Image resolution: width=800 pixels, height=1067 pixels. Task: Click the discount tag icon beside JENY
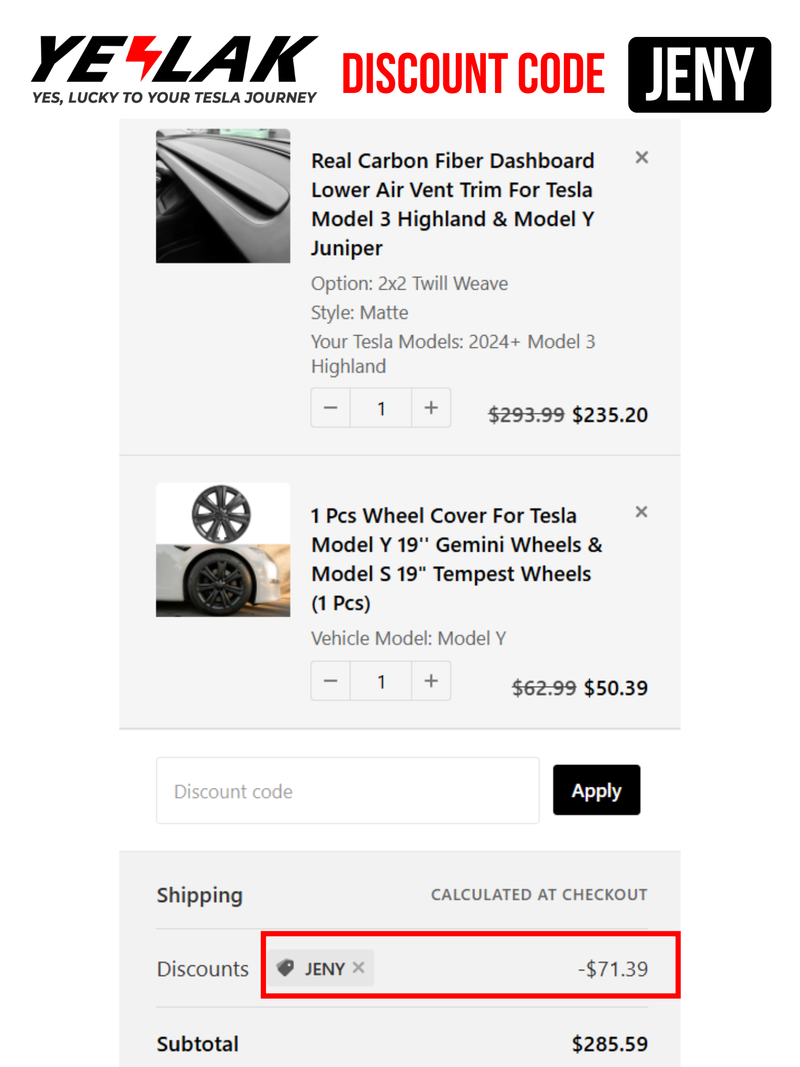(x=287, y=967)
